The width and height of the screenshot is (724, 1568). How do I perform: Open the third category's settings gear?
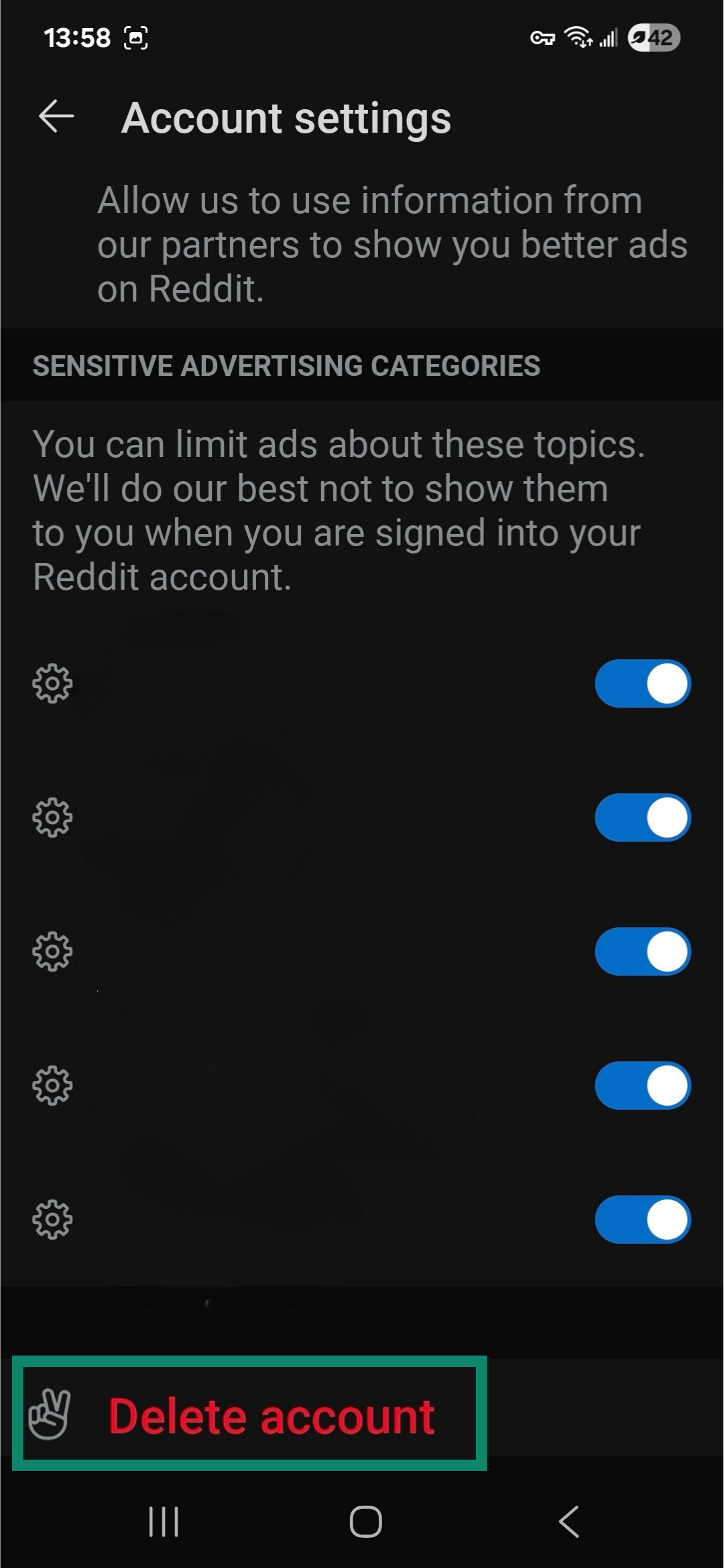[51, 952]
